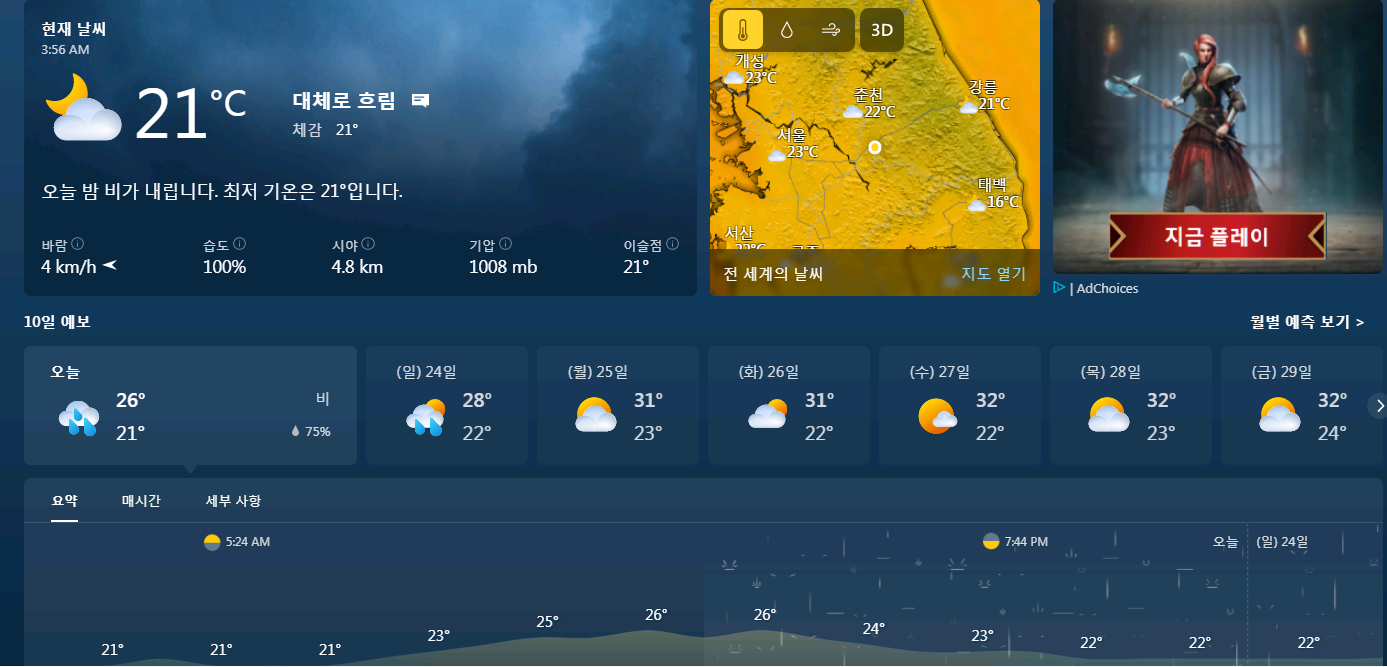Switch to the 요약 tab
This screenshot has height=667, width=1387.
pyautogui.click(x=65, y=501)
